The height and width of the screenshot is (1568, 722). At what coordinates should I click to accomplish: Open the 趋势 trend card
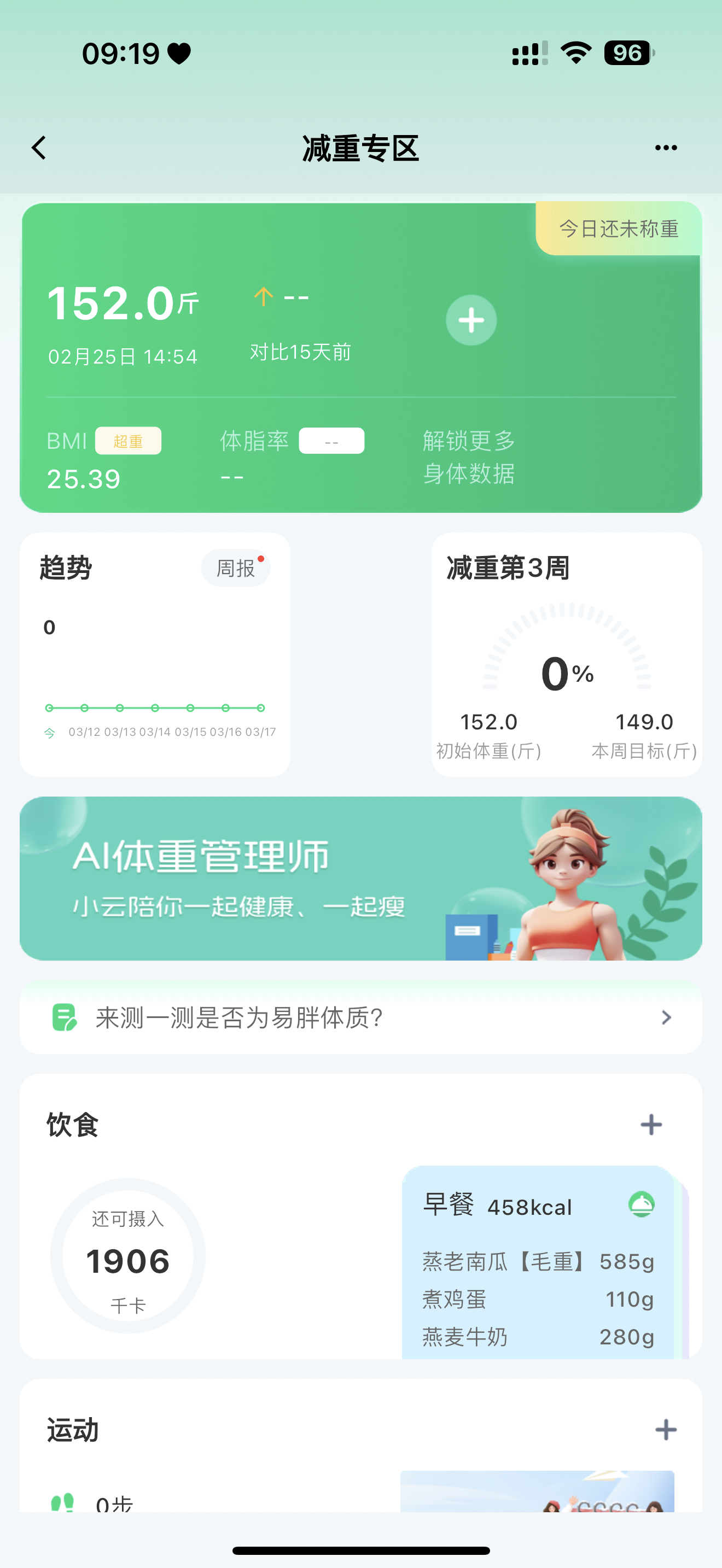pyautogui.click(x=155, y=670)
